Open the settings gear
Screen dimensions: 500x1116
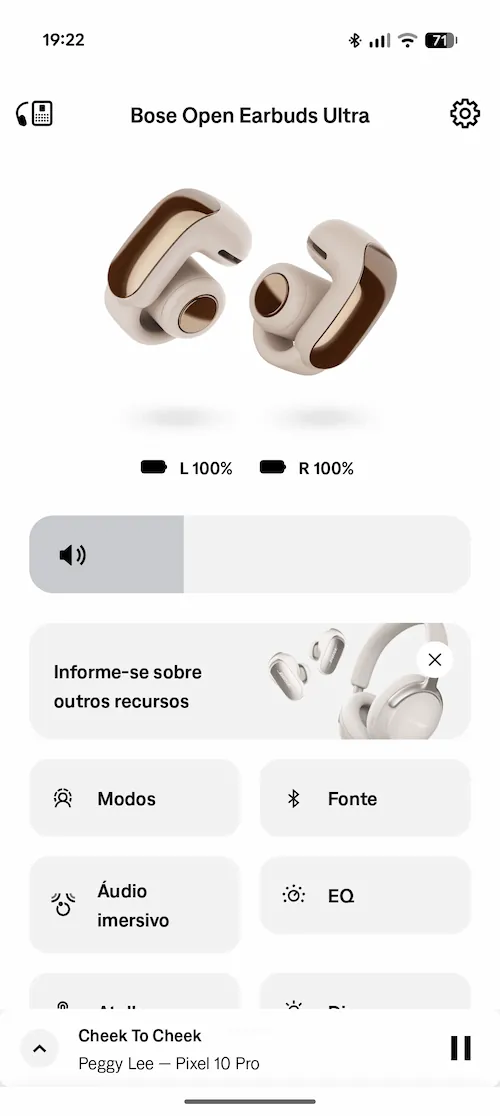tap(465, 114)
